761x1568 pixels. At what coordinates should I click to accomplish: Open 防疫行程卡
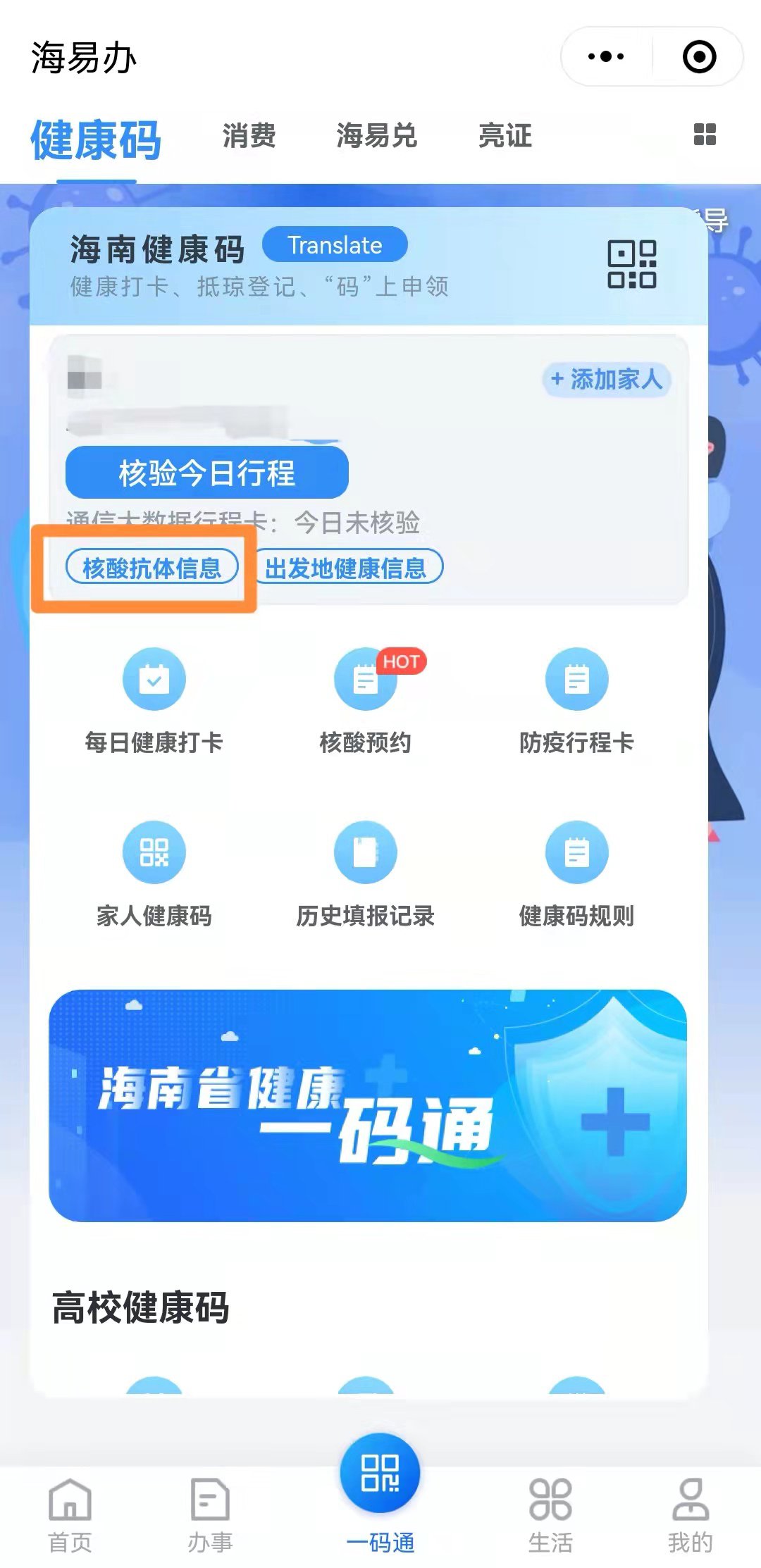tap(576, 701)
